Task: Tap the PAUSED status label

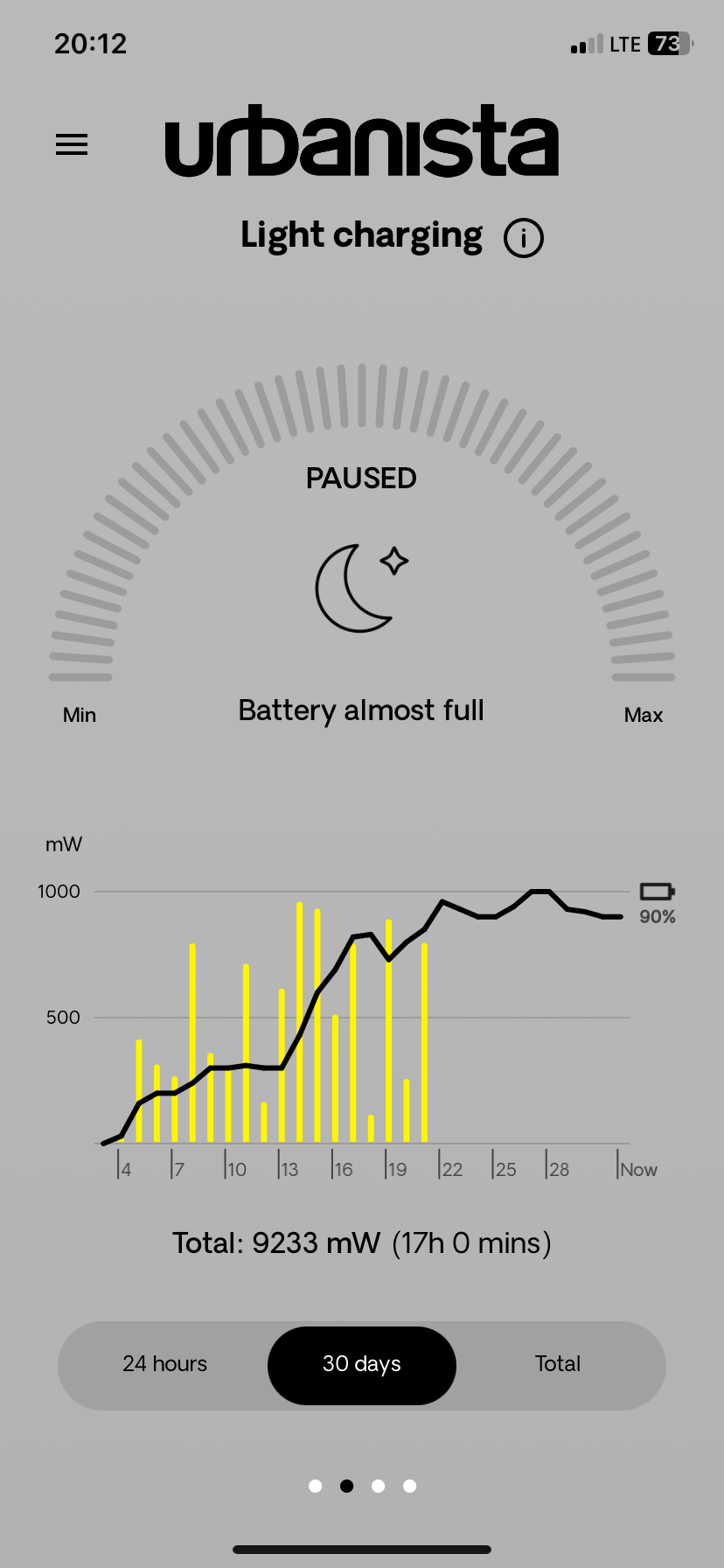Action: pyautogui.click(x=360, y=478)
